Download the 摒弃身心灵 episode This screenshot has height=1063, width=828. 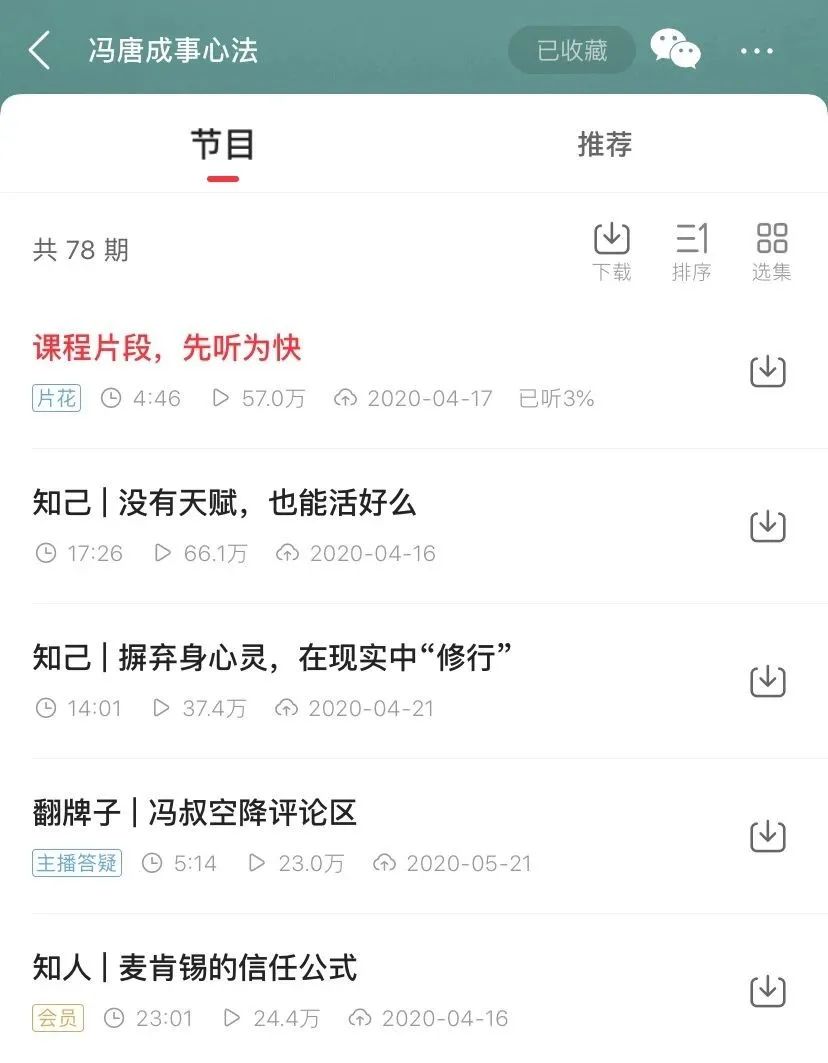(x=767, y=681)
